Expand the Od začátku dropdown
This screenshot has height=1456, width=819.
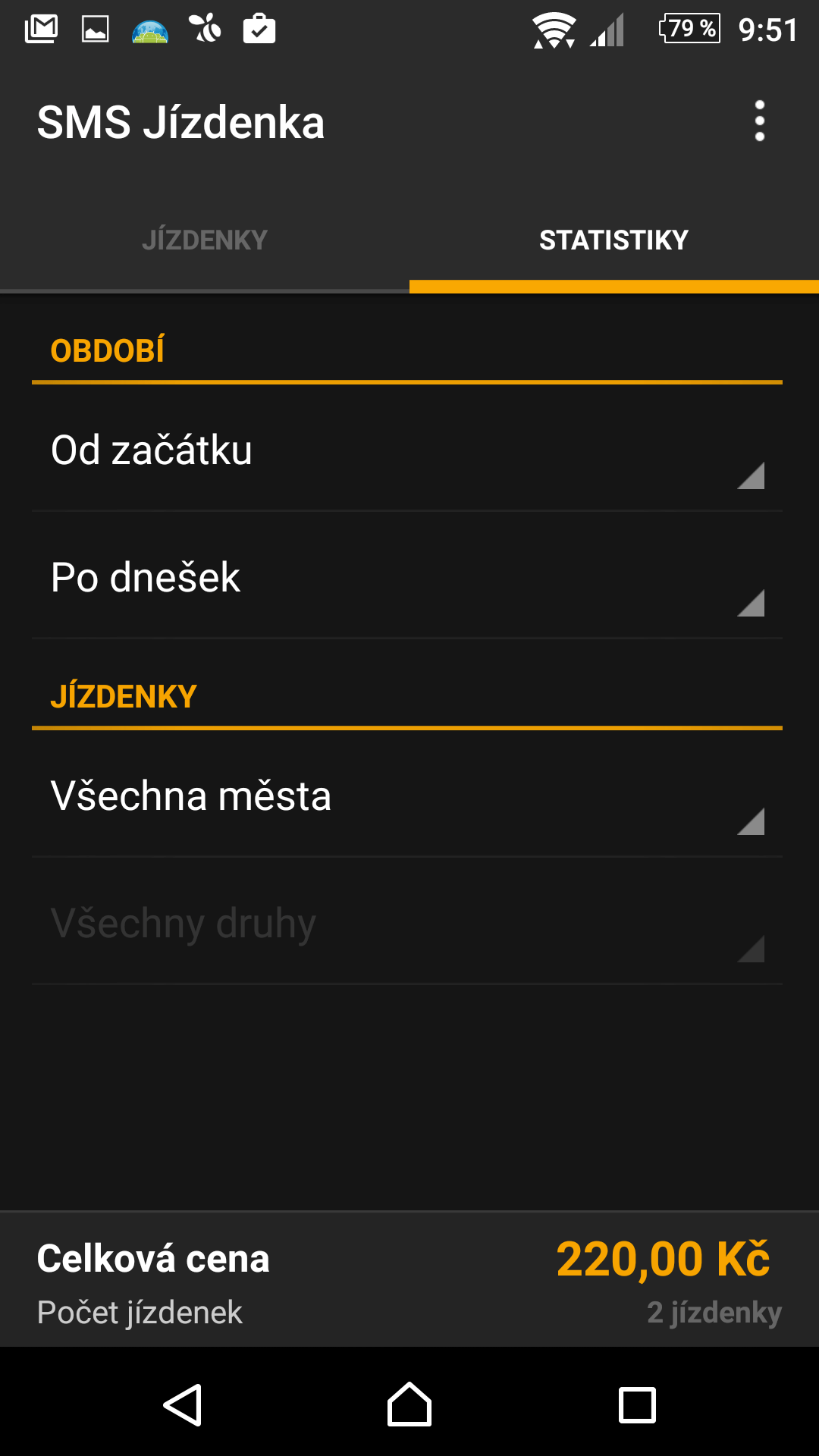click(x=407, y=449)
